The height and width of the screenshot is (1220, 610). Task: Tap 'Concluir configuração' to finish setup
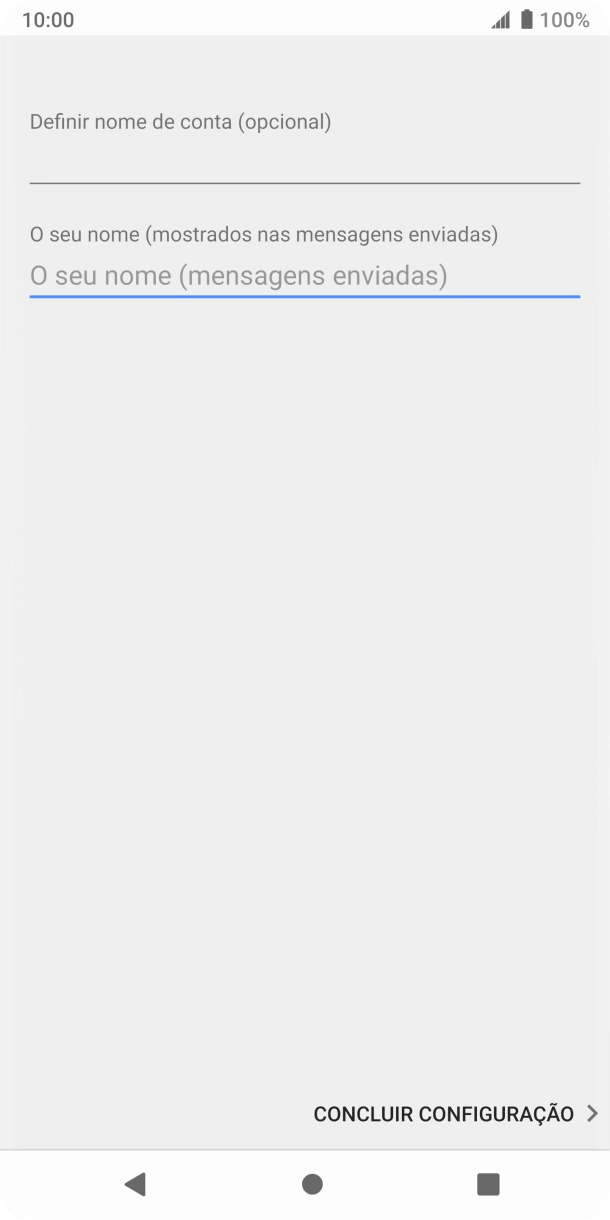pyautogui.click(x=455, y=1114)
